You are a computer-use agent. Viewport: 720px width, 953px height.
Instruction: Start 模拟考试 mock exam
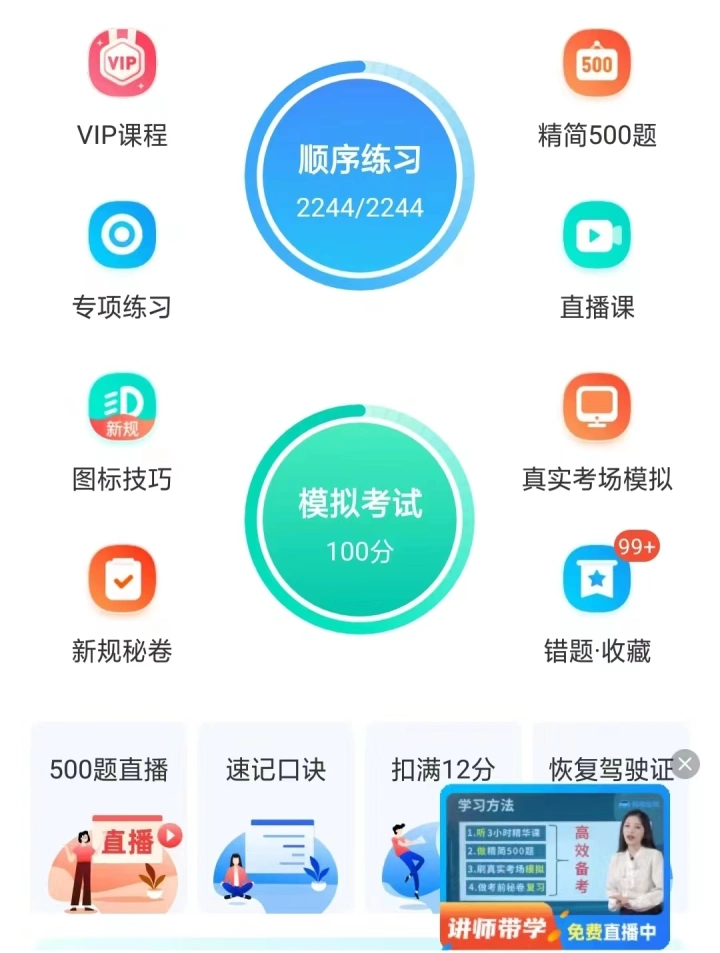point(360,520)
